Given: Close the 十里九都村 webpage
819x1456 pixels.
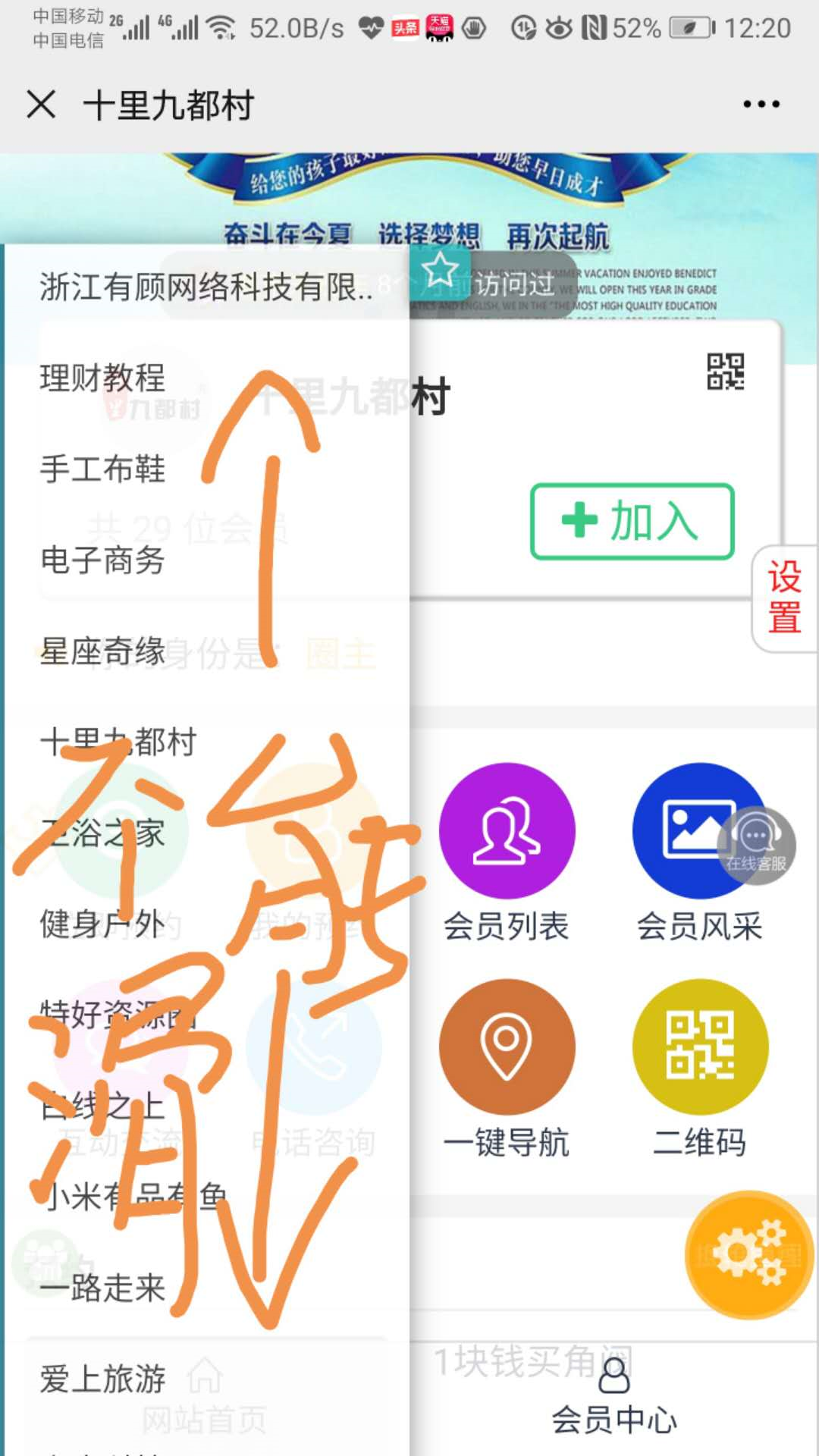Looking at the screenshot, I should coord(42,104).
